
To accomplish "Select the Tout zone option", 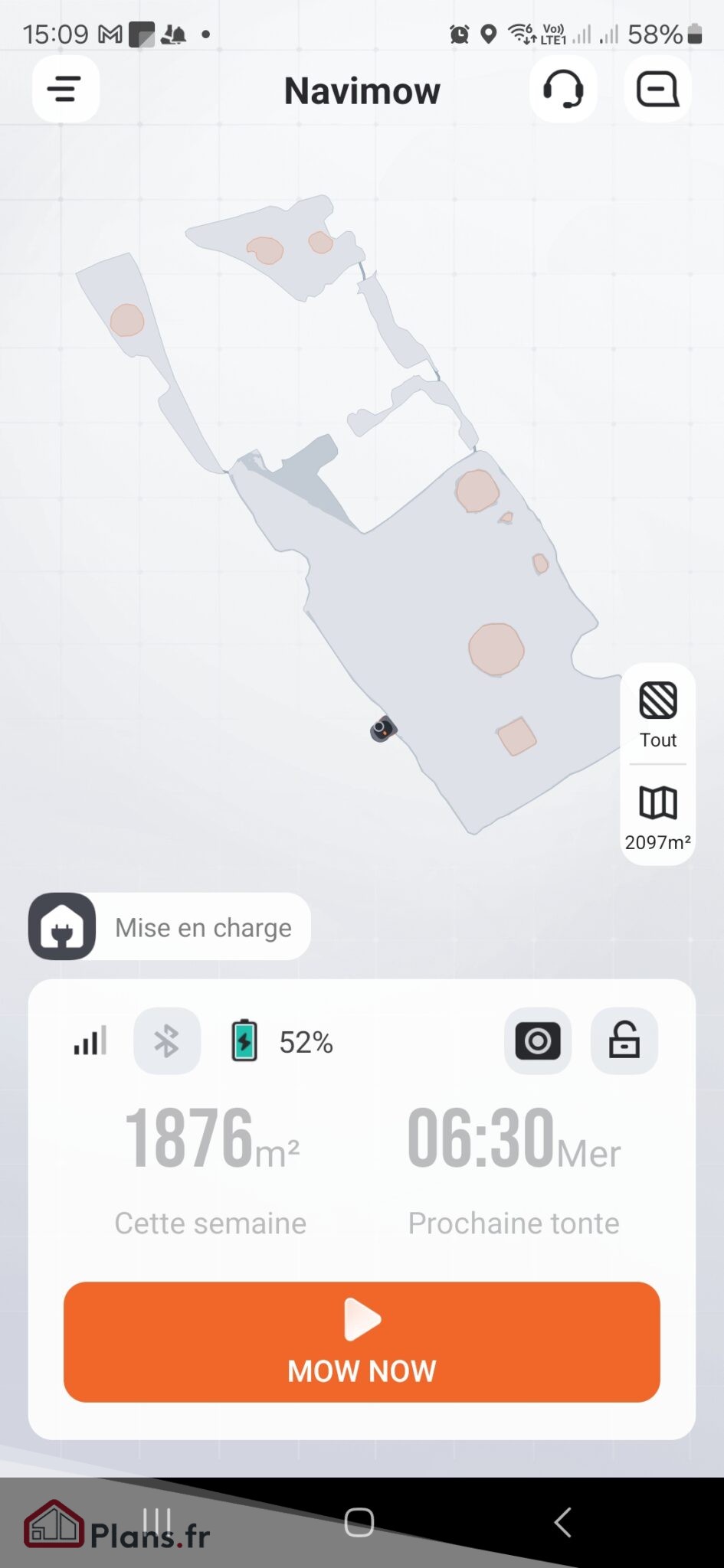I will [x=658, y=714].
